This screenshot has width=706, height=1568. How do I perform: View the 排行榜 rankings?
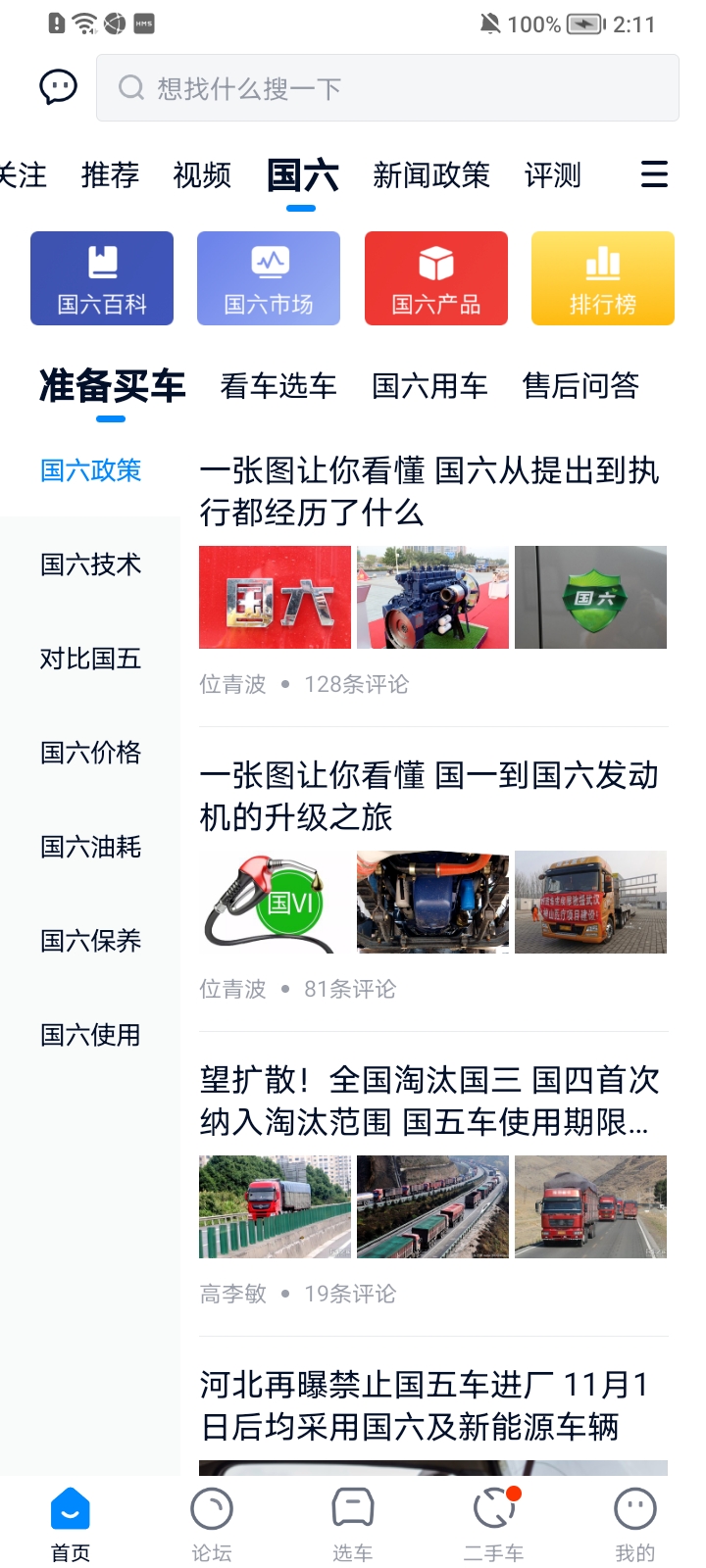pyautogui.click(x=603, y=278)
